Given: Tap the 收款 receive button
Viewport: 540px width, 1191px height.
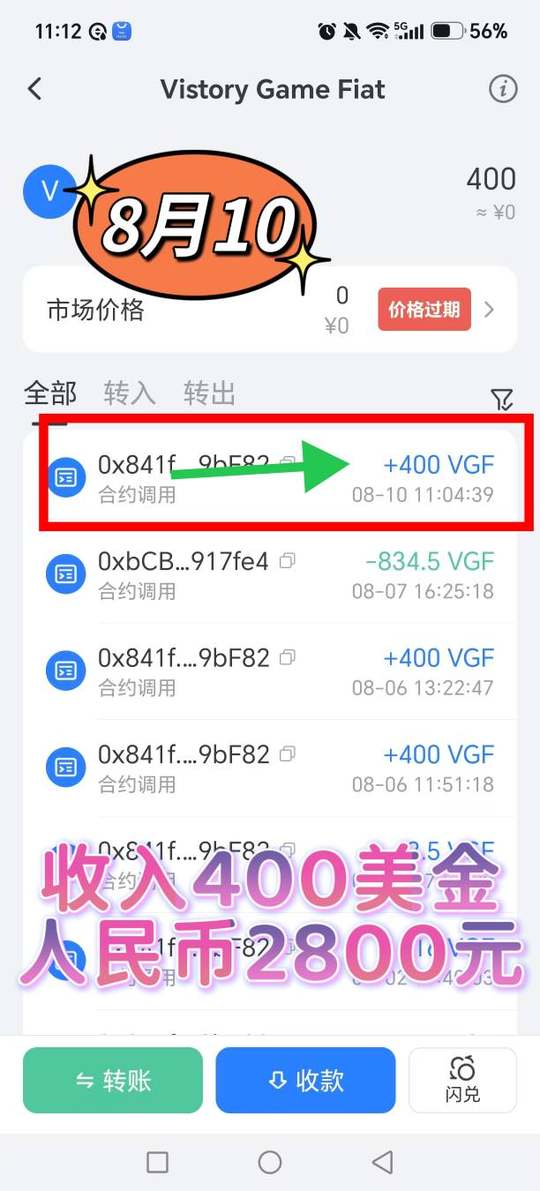Looking at the screenshot, I should coord(305,1080).
